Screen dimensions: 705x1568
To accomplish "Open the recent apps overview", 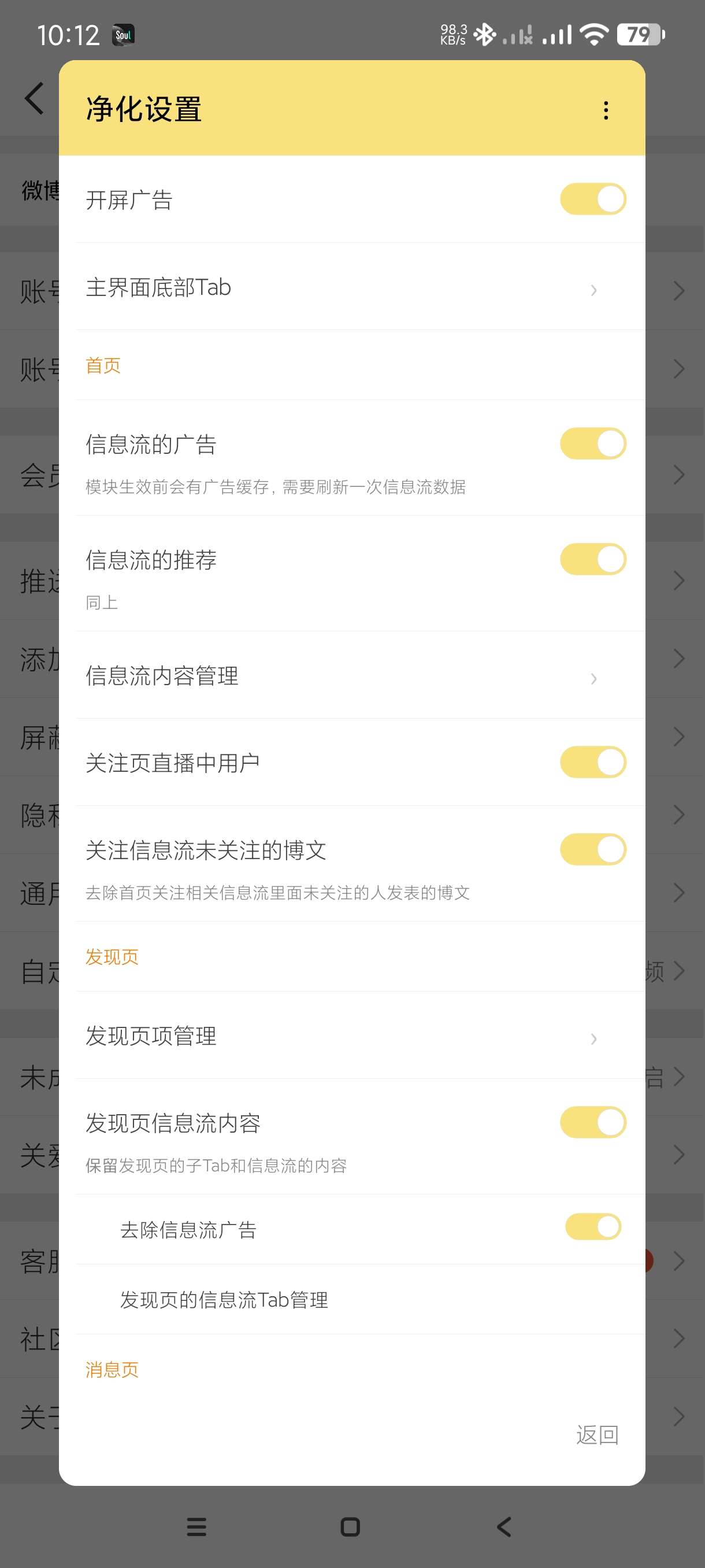I will (196, 1526).
